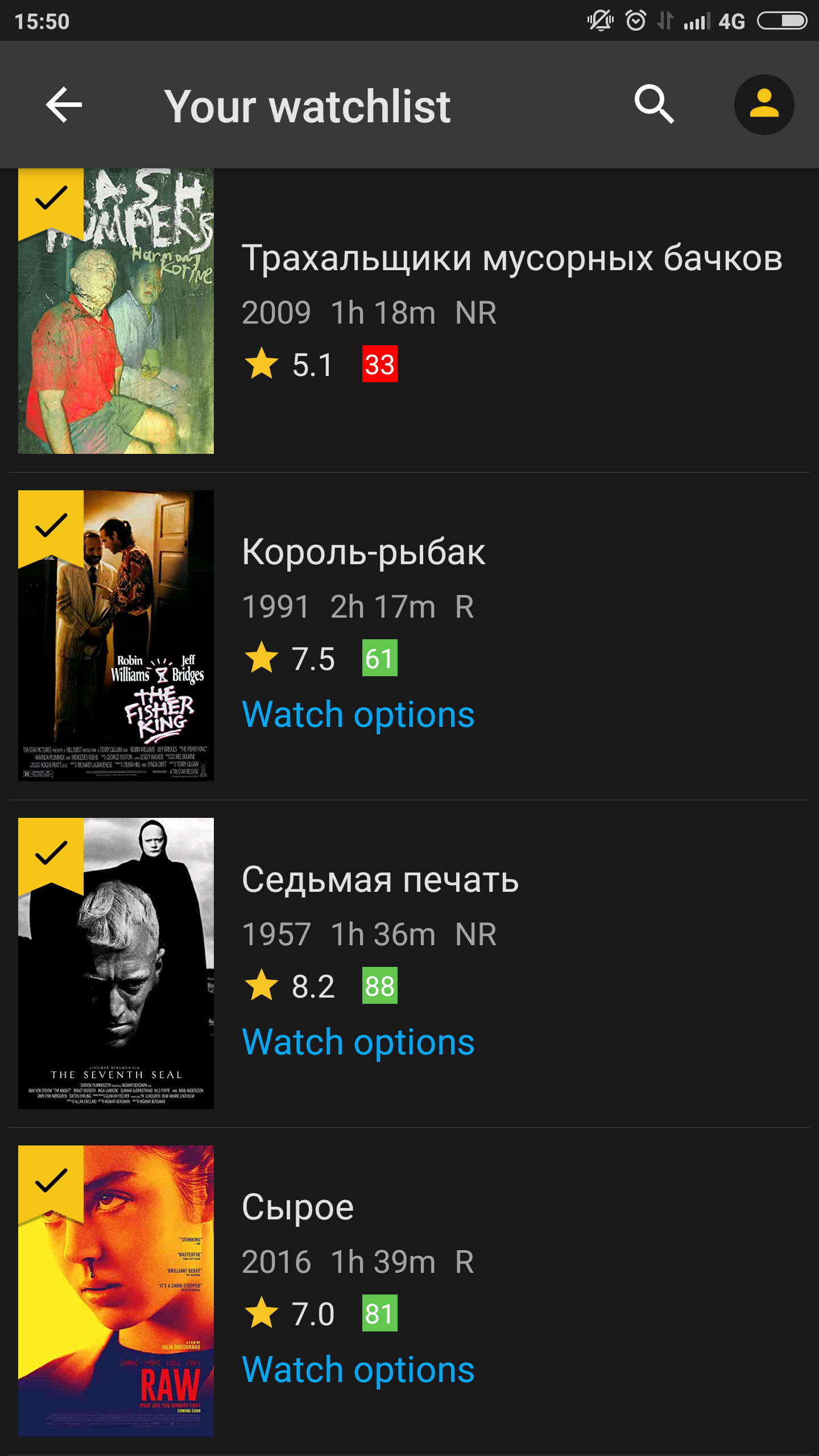
Task: Toggle watchlist ribbon on the Raw poster
Action: (x=51, y=1181)
